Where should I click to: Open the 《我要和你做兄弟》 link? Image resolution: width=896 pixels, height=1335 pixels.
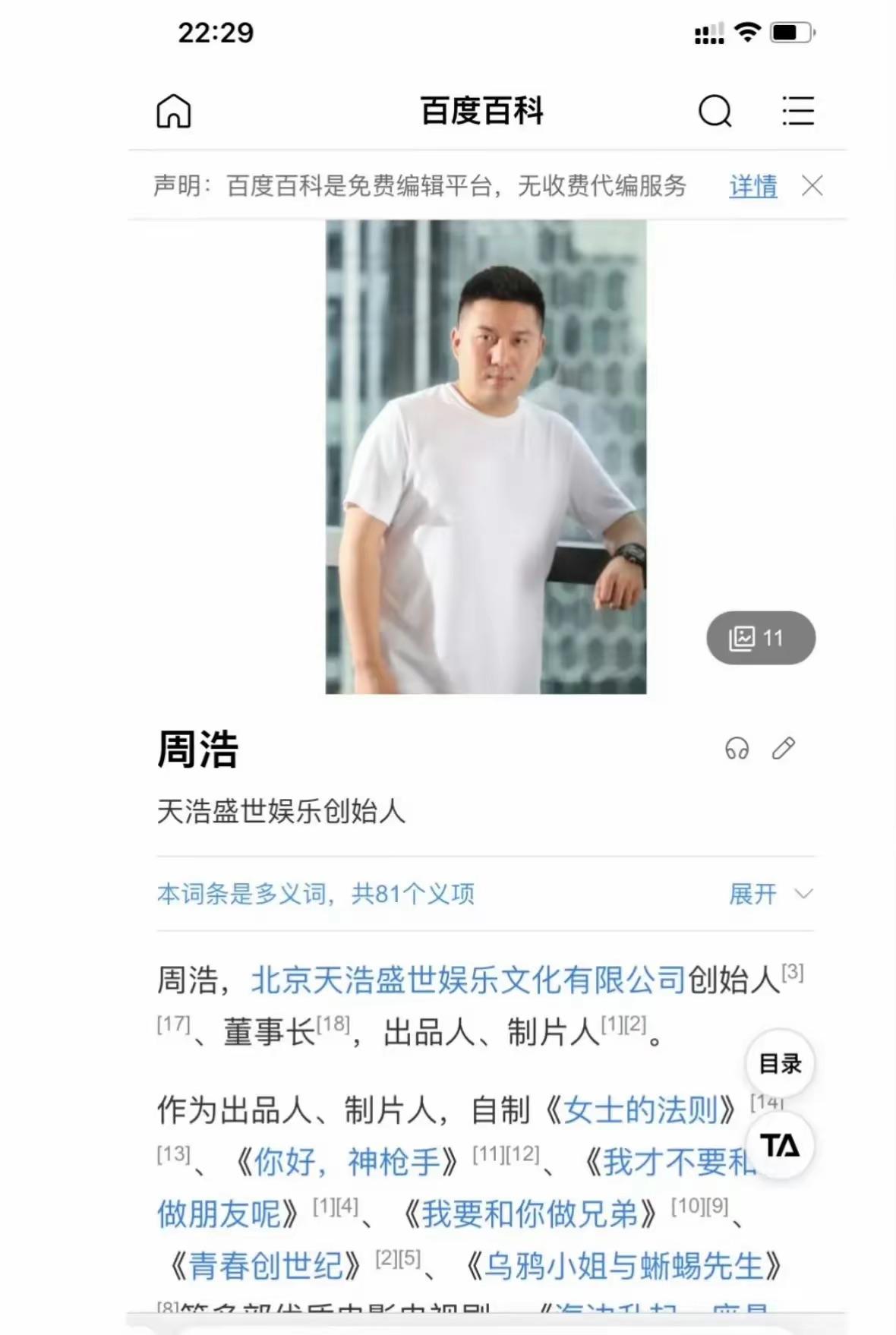click(530, 1213)
